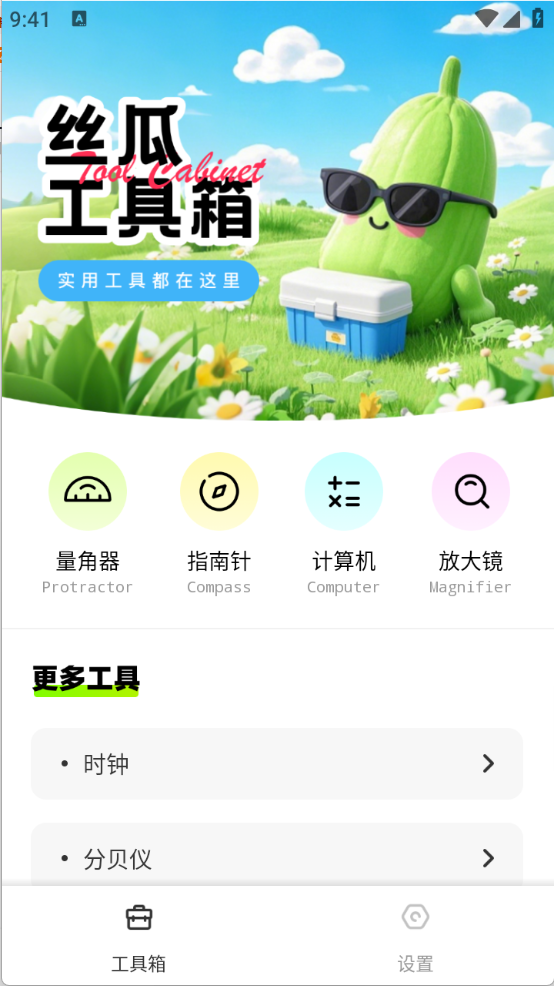Open the 分贝仪 decibel meter row
This screenshot has height=986, width=554.
click(277, 855)
